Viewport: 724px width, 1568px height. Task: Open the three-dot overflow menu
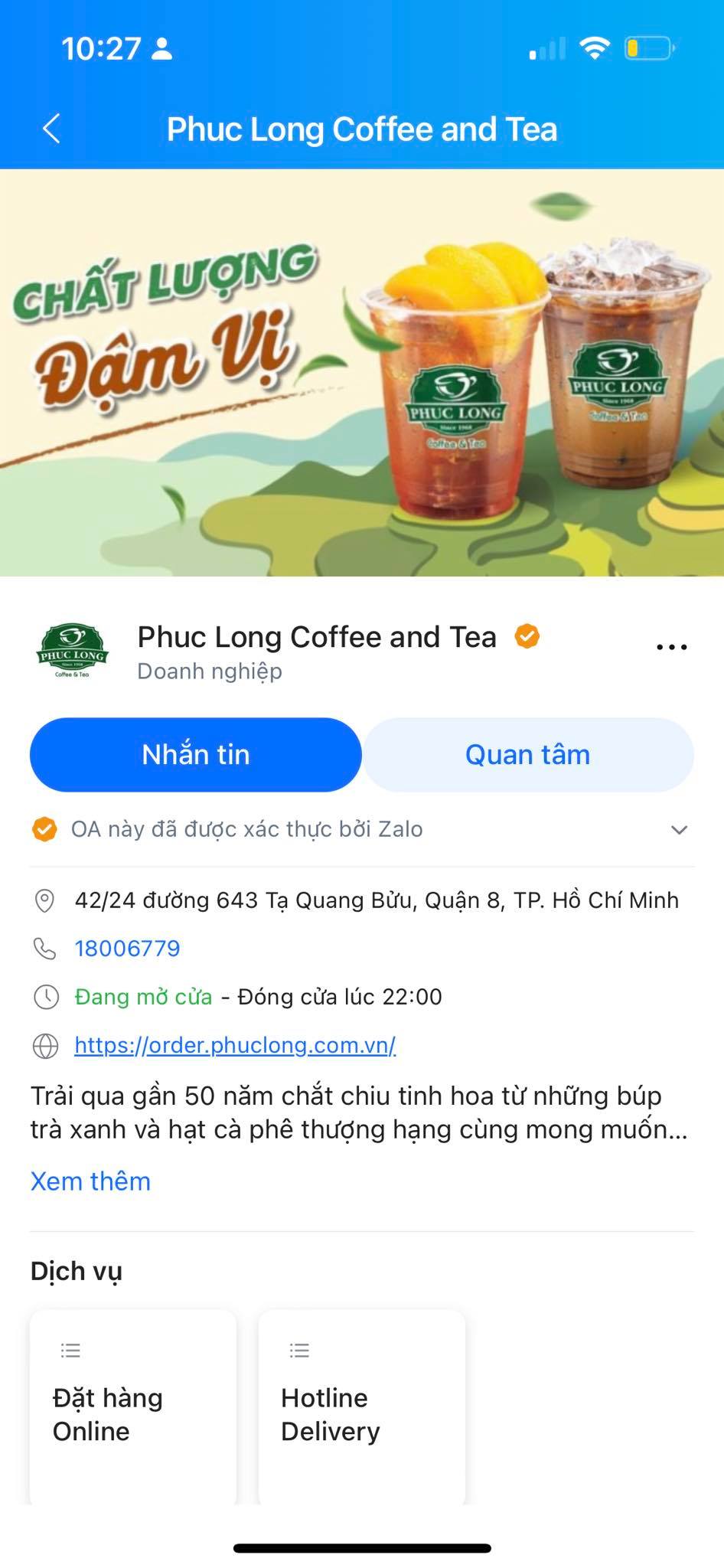click(671, 647)
